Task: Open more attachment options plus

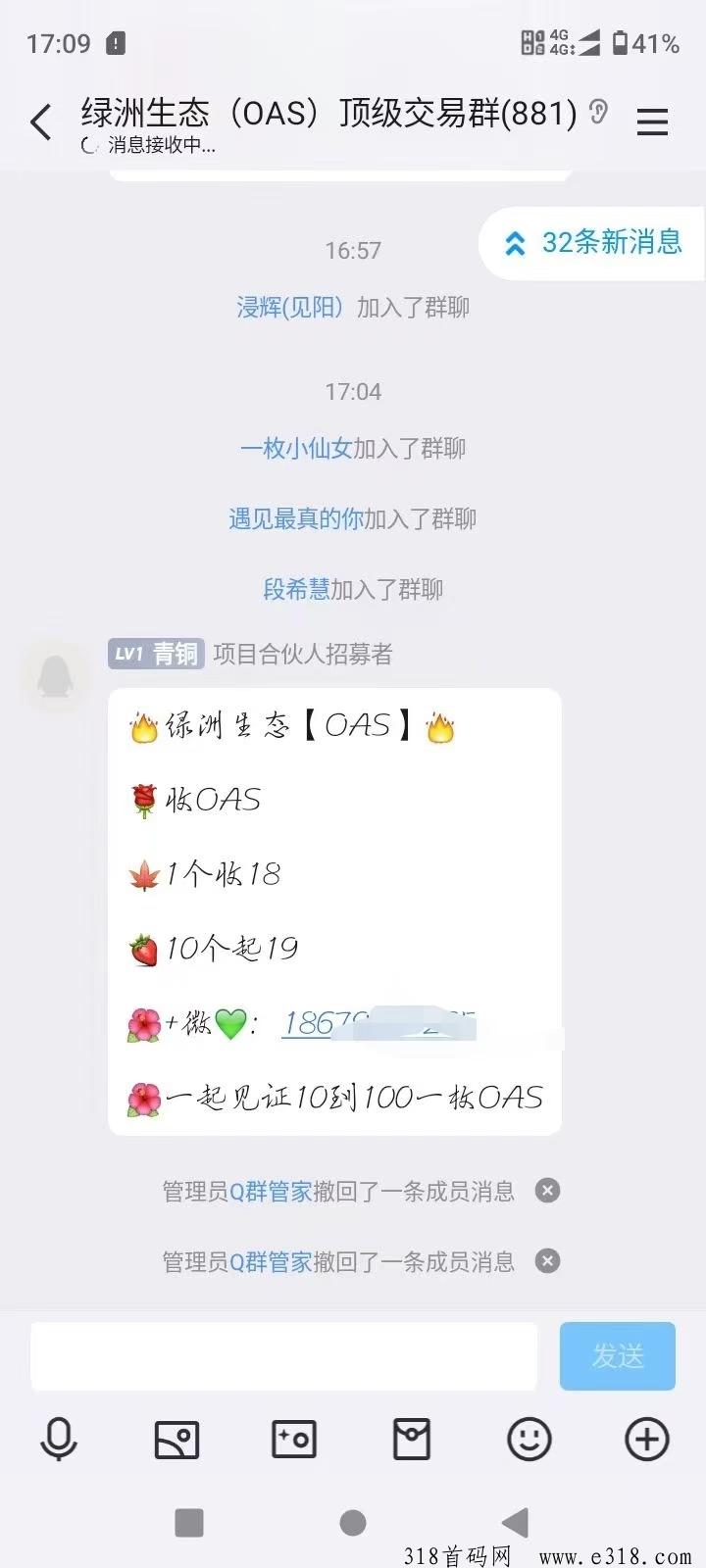Action: pos(646,1440)
